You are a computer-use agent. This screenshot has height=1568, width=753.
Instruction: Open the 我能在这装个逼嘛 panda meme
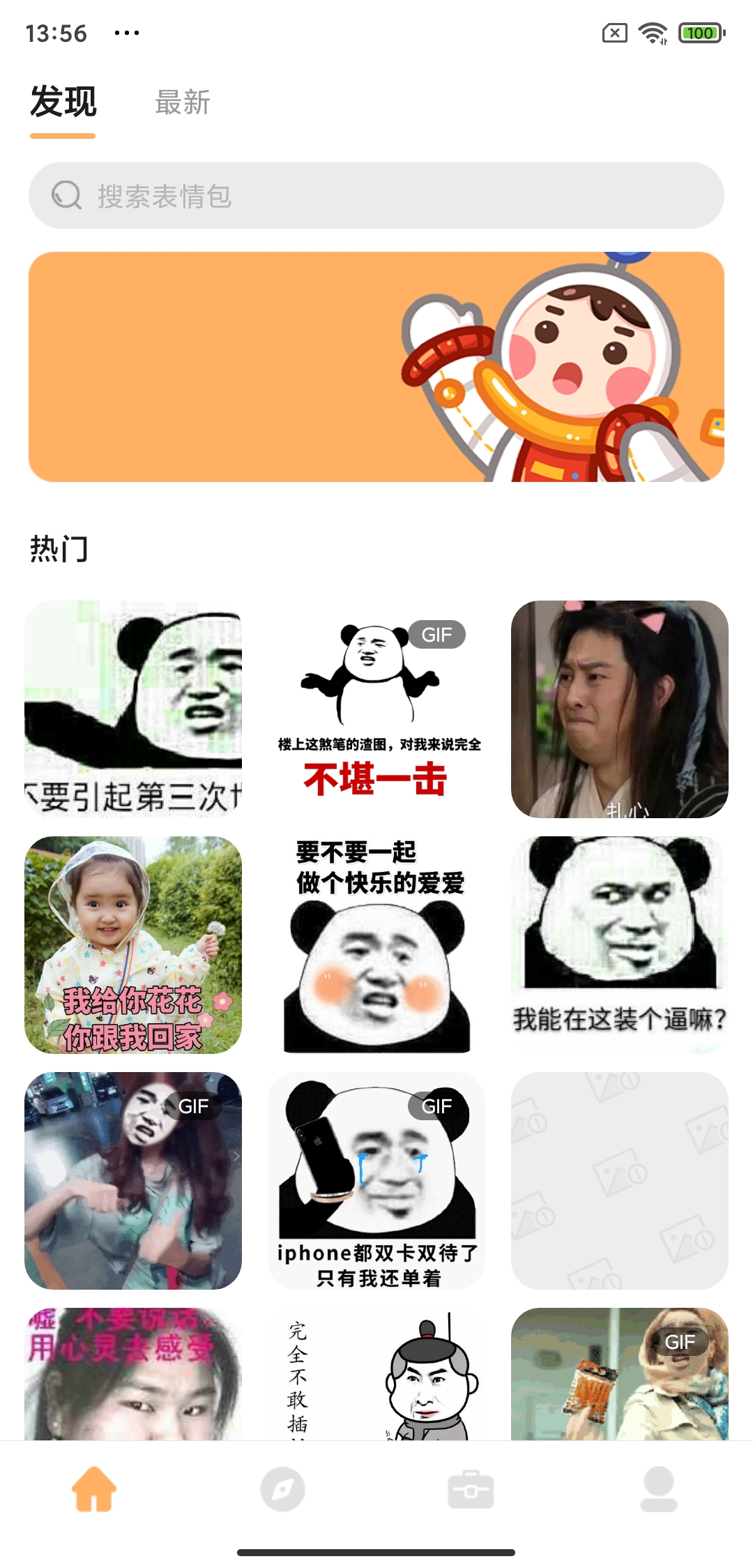[619, 945]
